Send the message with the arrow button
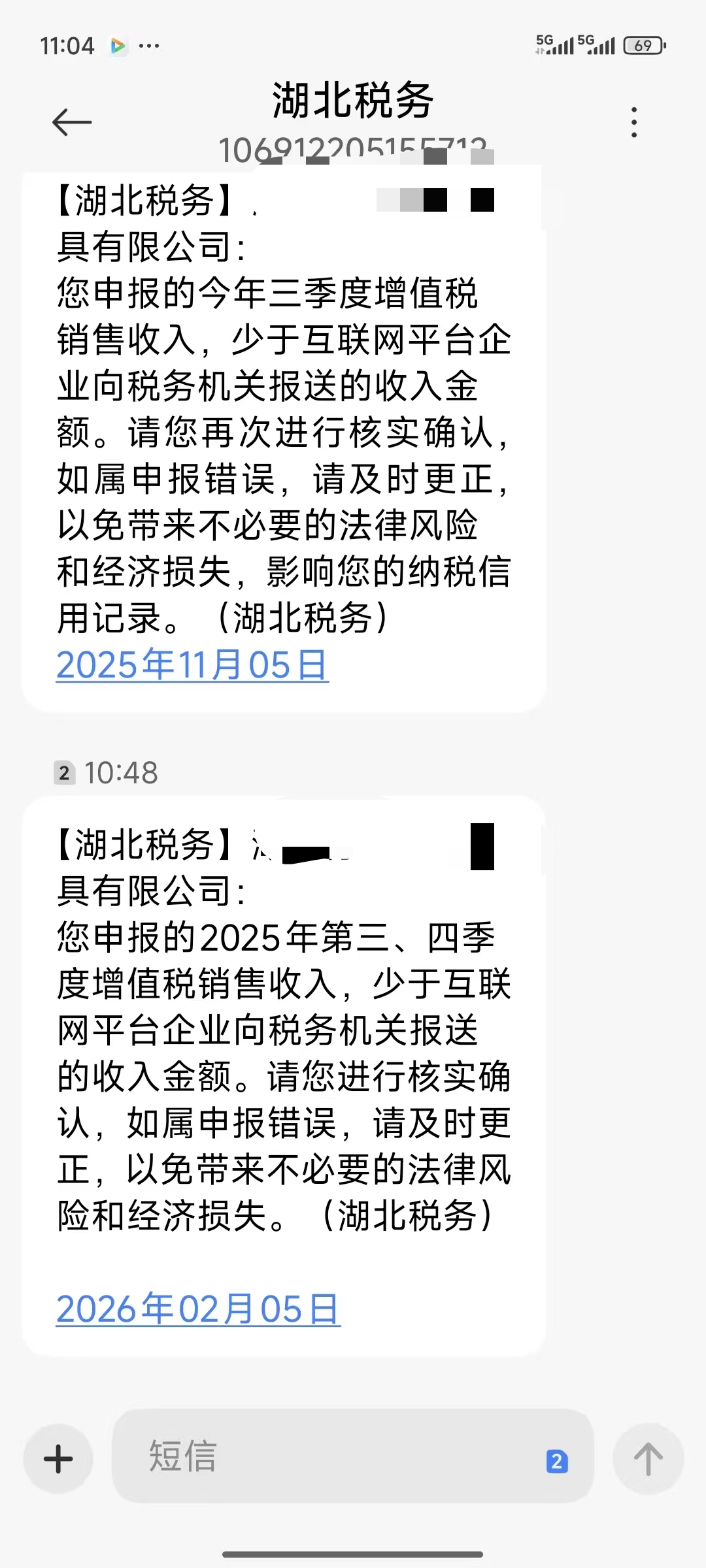 coord(648,1459)
